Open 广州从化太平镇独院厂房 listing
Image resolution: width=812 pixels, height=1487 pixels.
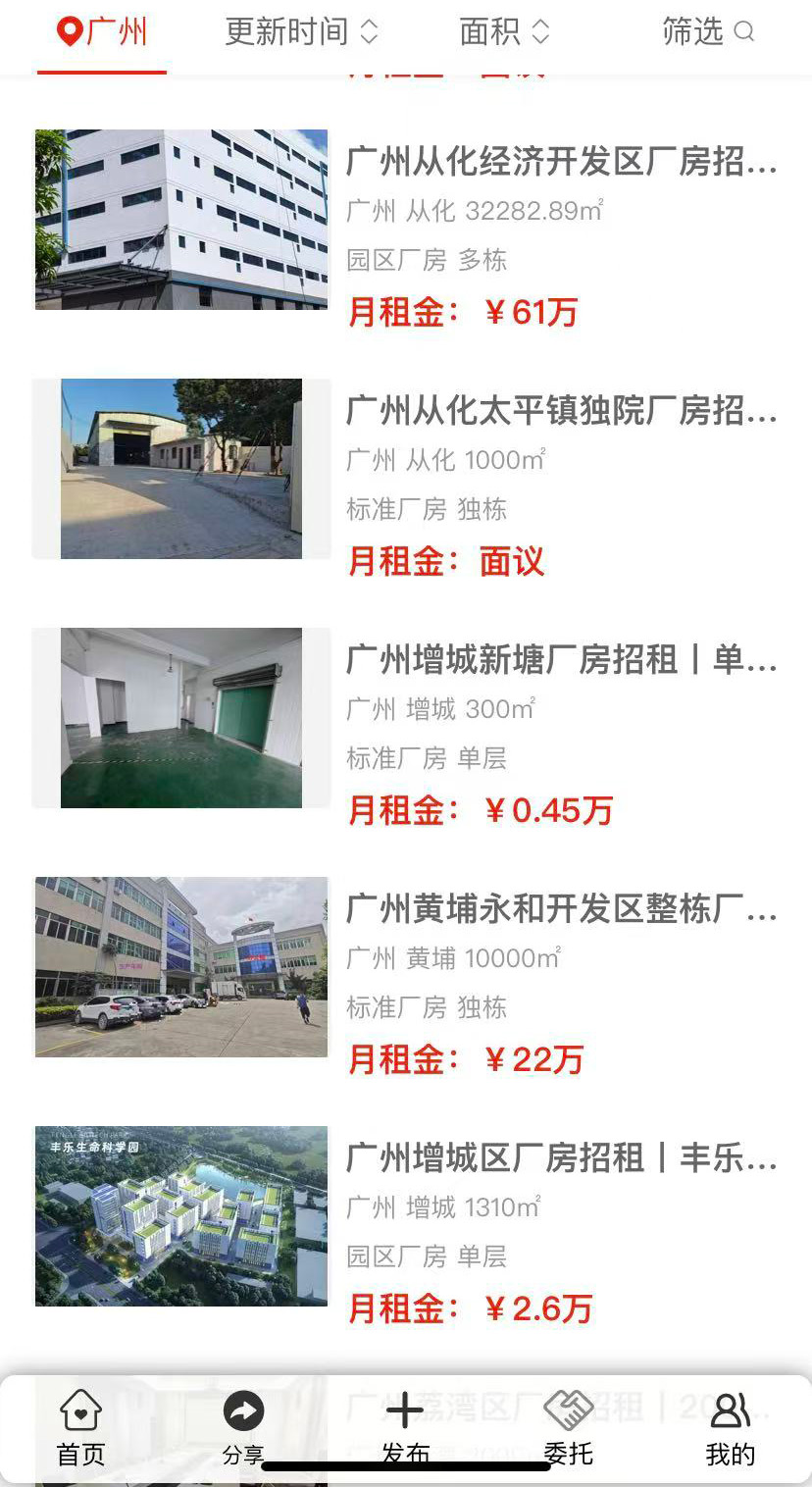click(561, 411)
